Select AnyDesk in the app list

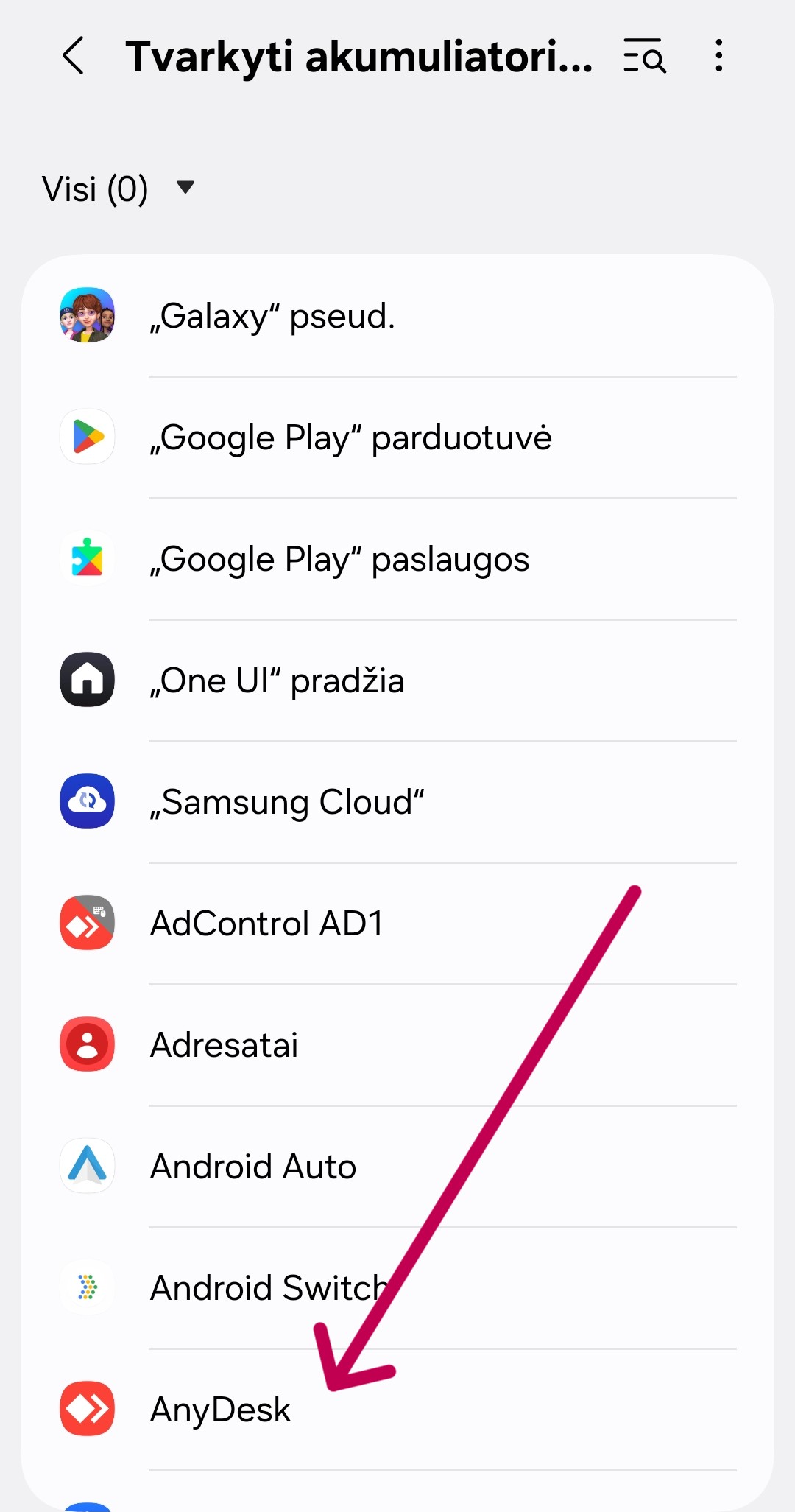tap(221, 1410)
